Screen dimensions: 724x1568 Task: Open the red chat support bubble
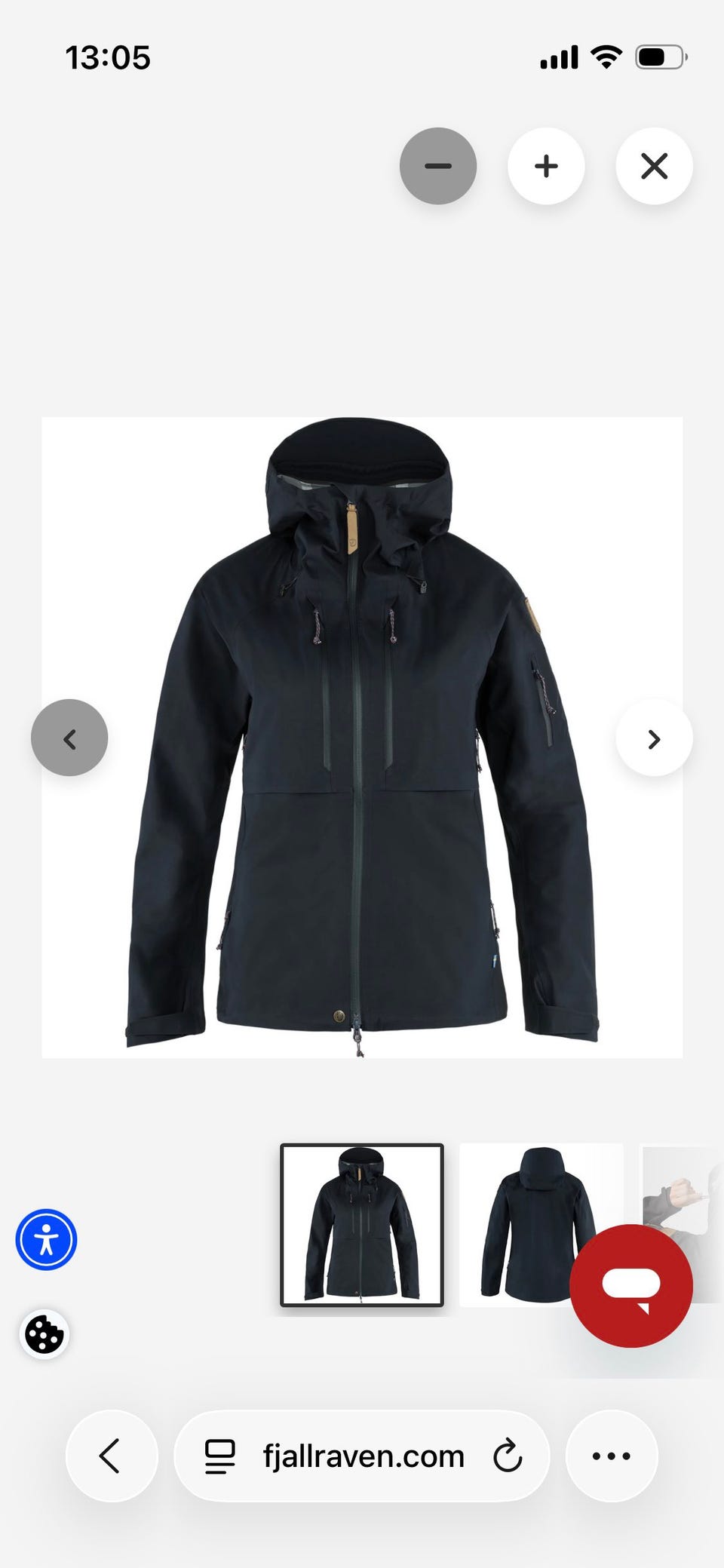click(x=631, y=1286)
